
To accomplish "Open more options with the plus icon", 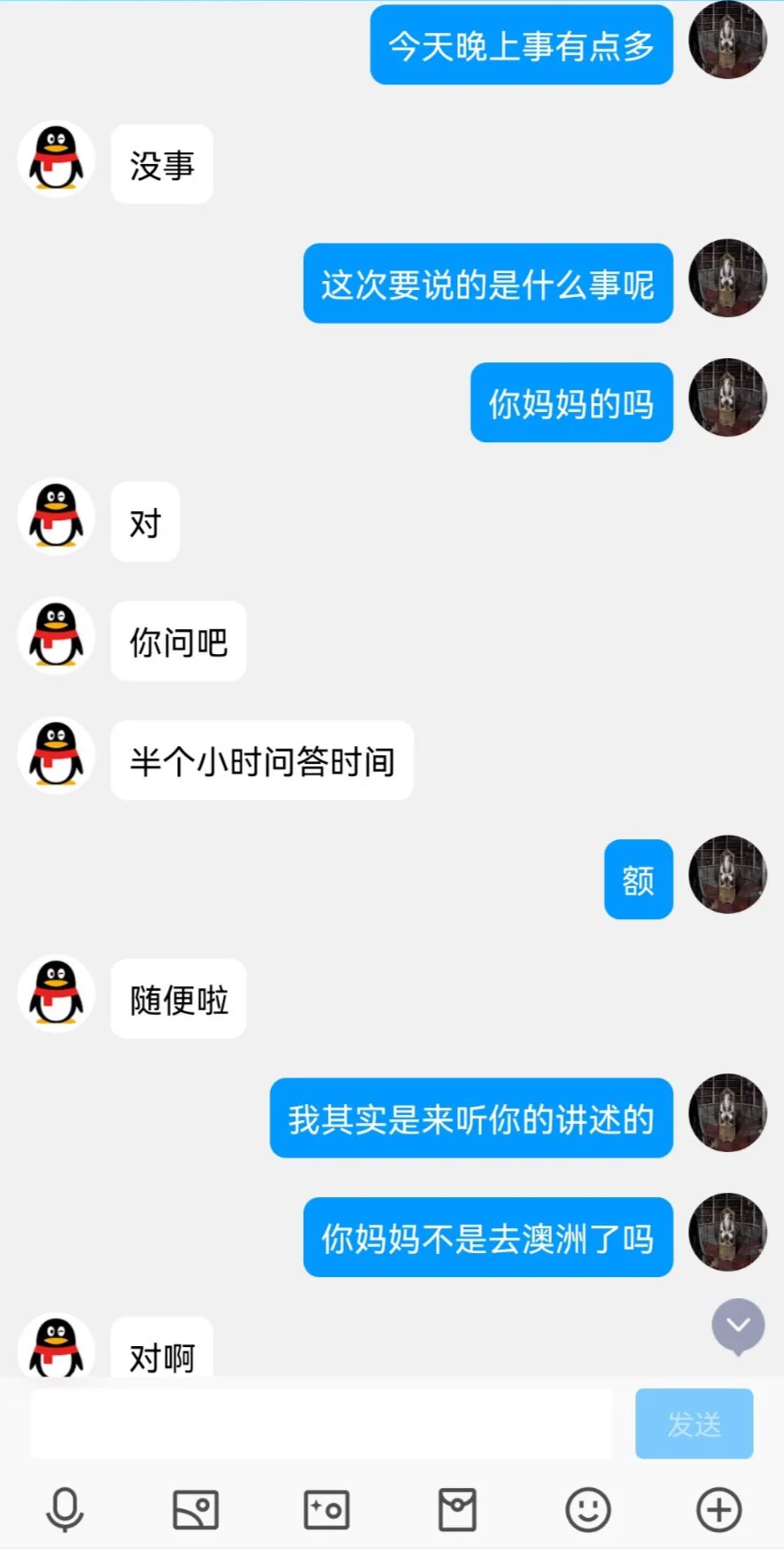I will [718, 1509].
